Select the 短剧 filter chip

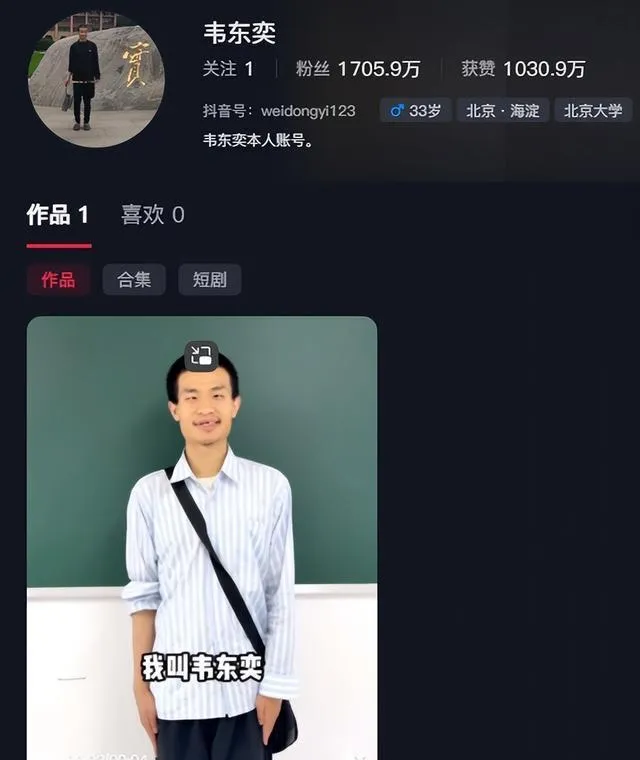point(209,280)
